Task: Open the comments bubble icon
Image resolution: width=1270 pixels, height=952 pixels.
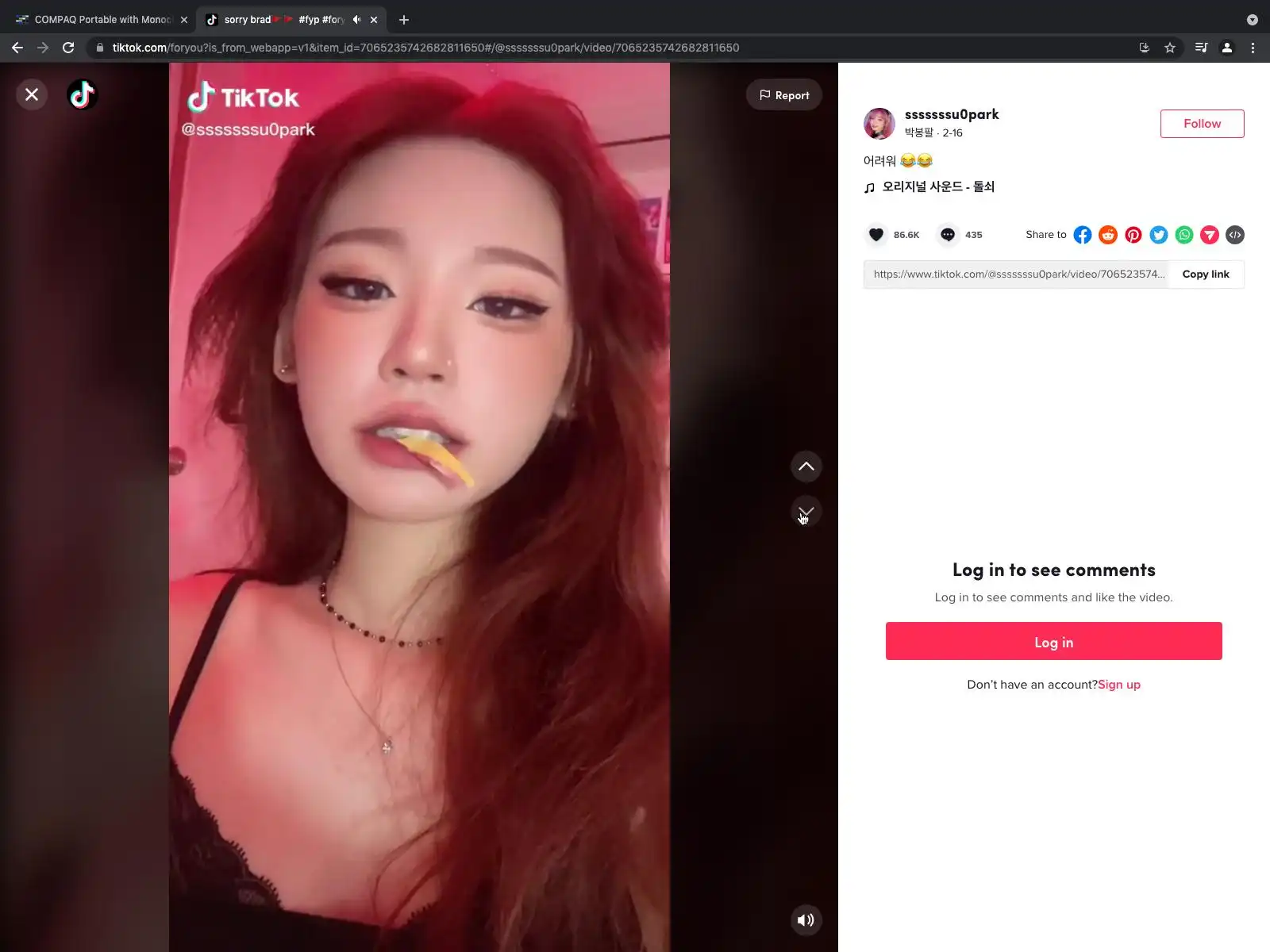Action: (948, 235)
